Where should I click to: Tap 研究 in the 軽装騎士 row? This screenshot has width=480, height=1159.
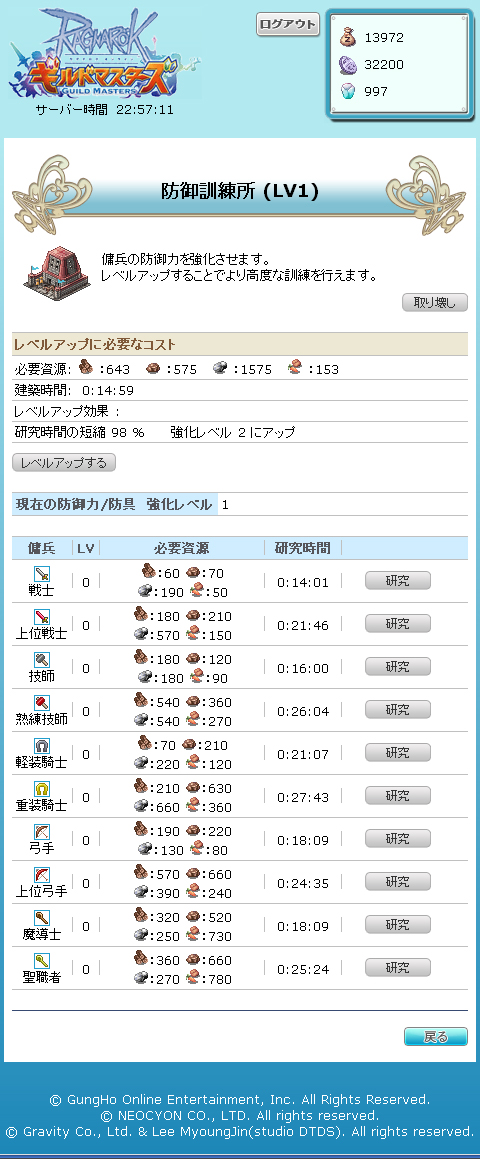click(x=398, y=752)
